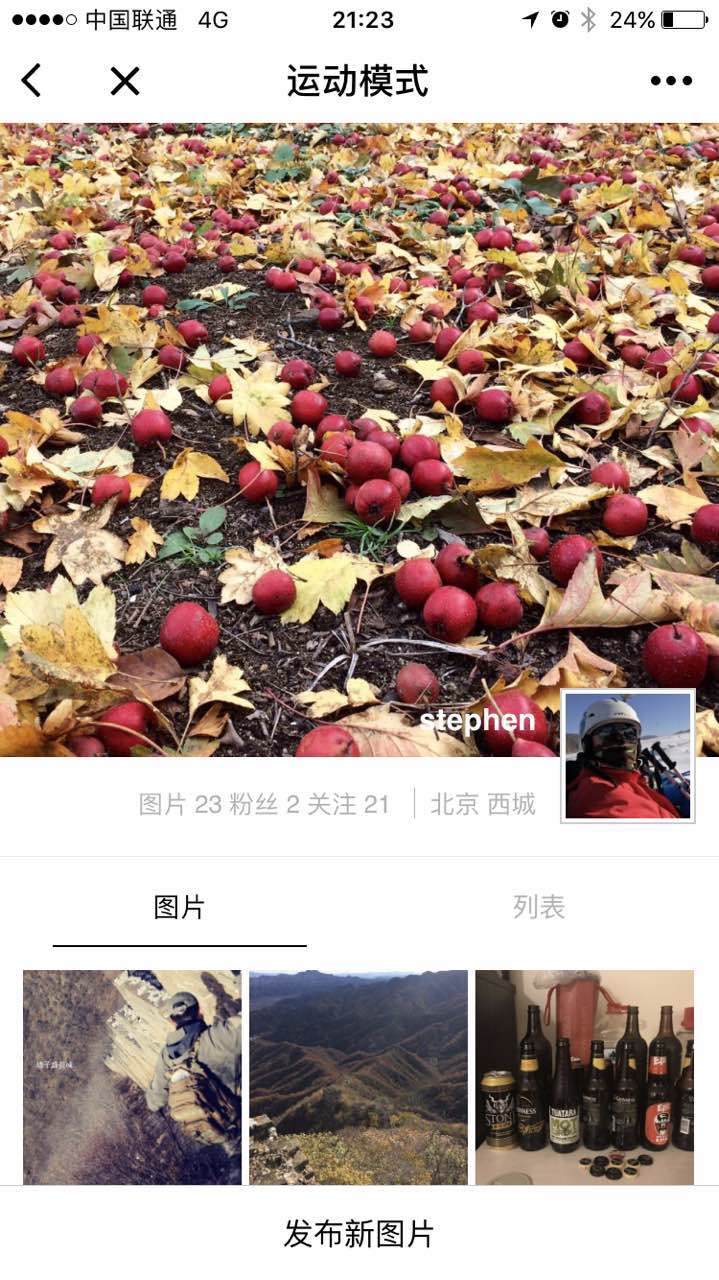Switch to the 图片 tab
Viewport: 719px width, 1280px height.
point(180,907)
